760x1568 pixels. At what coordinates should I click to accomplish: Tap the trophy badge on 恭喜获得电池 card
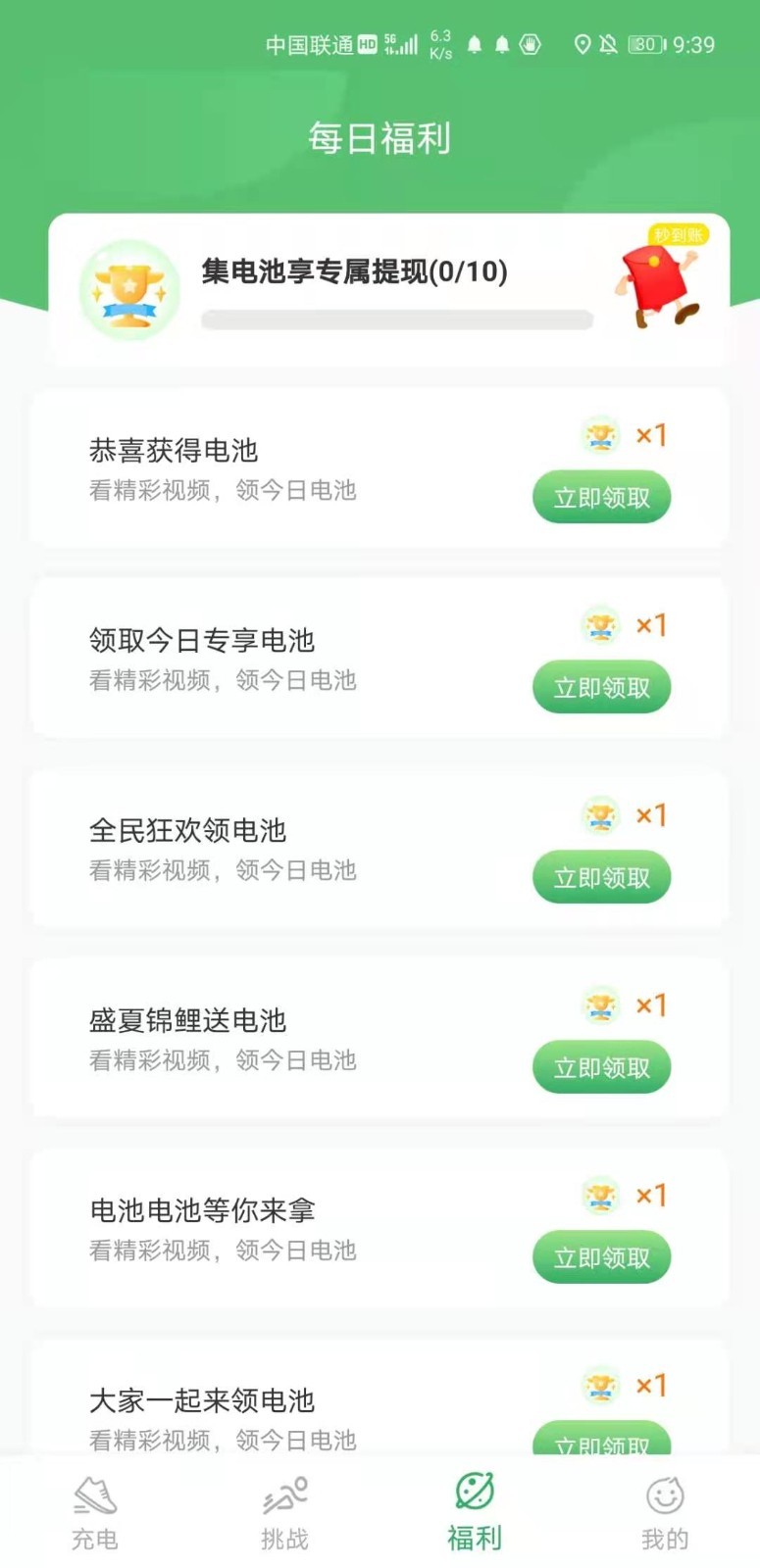click(601, 435)
